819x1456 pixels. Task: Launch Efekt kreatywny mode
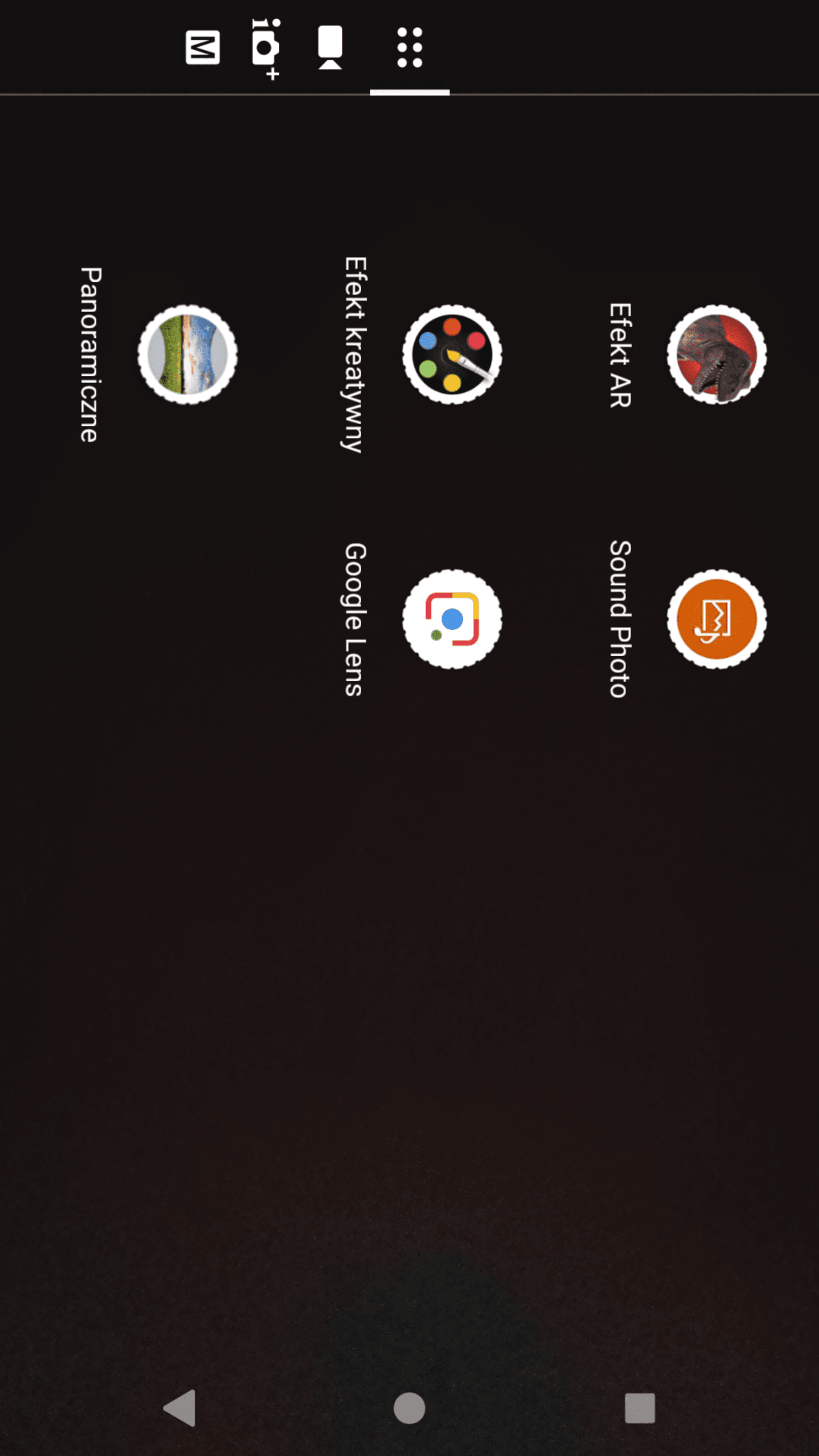point(452,355)
